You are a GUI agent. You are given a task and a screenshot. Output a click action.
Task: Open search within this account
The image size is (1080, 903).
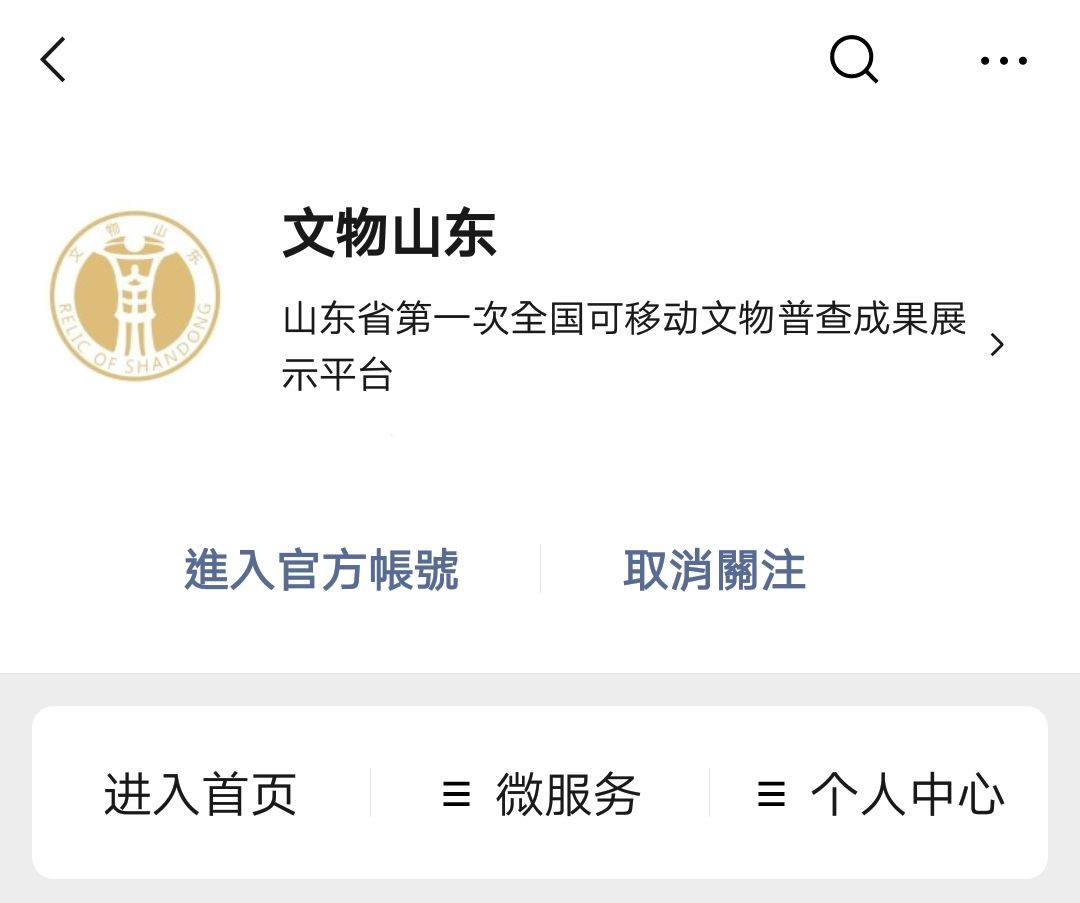coord(853,60)
